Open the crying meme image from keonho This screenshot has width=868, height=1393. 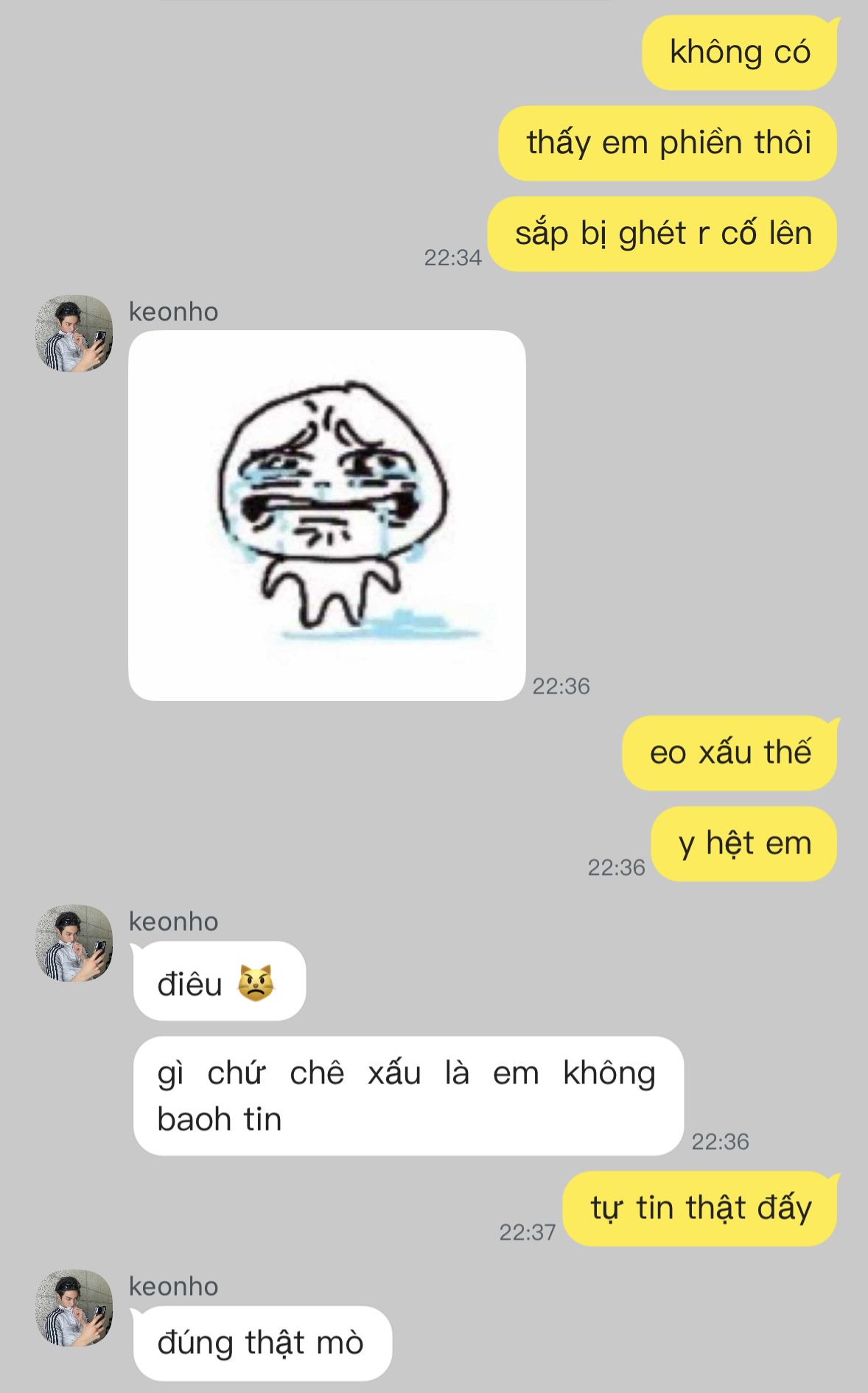coord(326,515)
